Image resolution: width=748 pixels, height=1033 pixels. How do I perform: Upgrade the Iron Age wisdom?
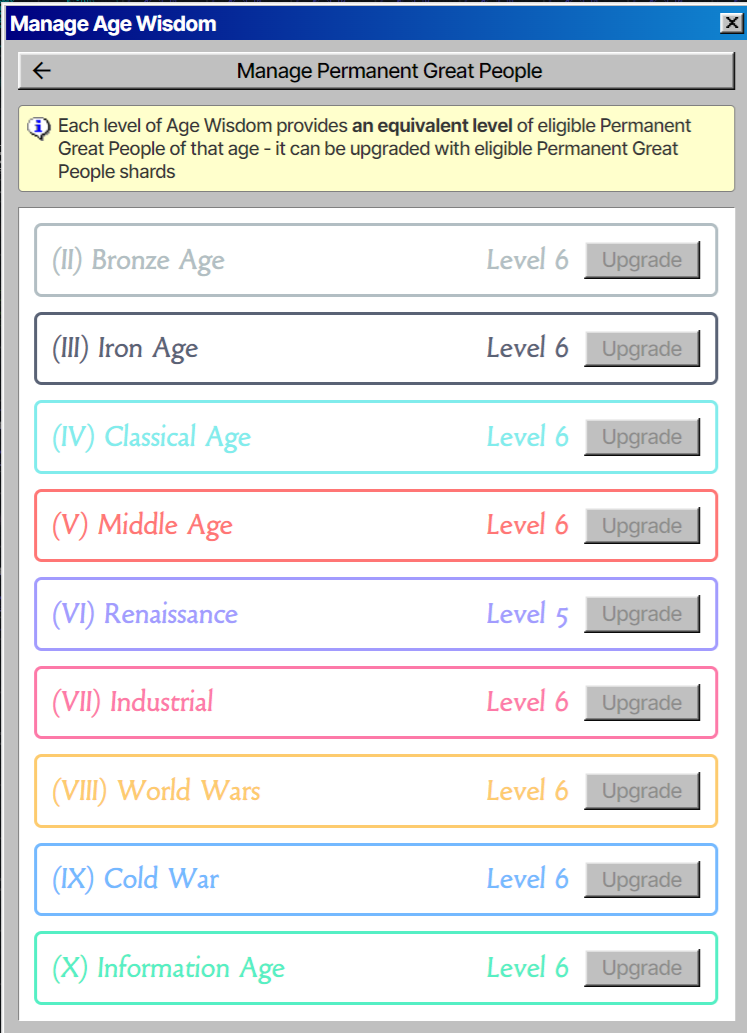tap(642, 349)
